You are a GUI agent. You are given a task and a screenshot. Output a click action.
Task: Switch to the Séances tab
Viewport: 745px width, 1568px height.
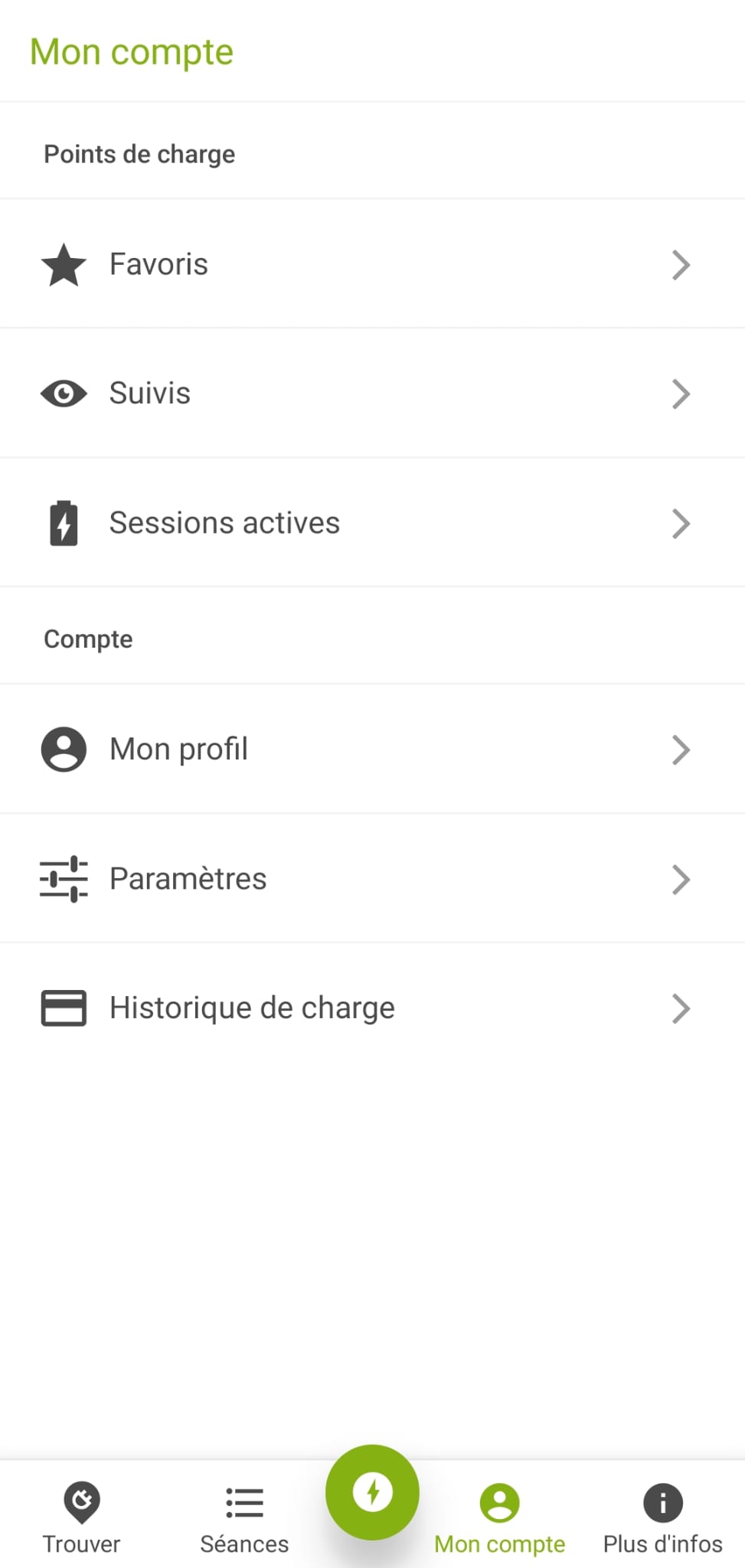[244, 1517]
